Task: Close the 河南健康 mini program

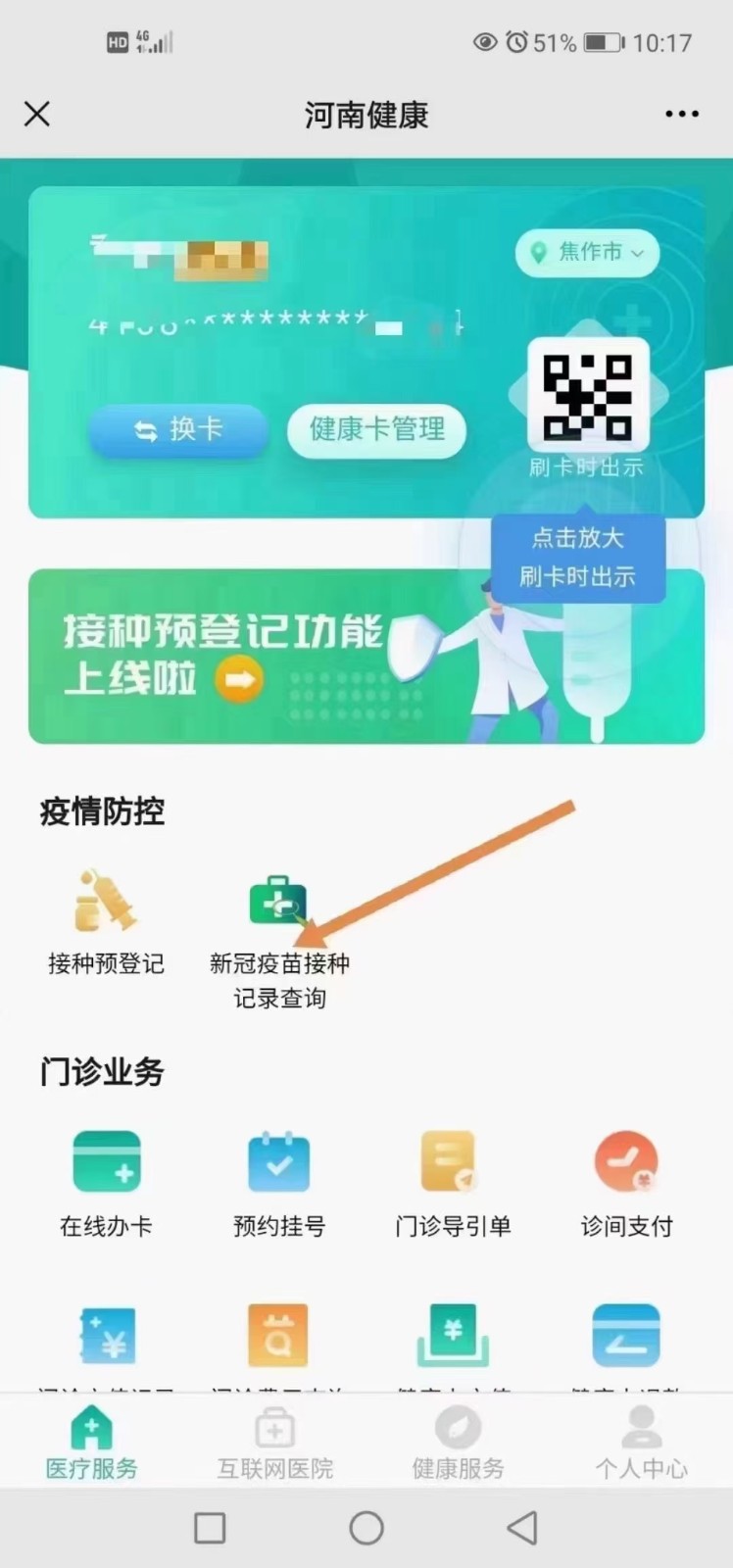Action: tap(37, 115)
